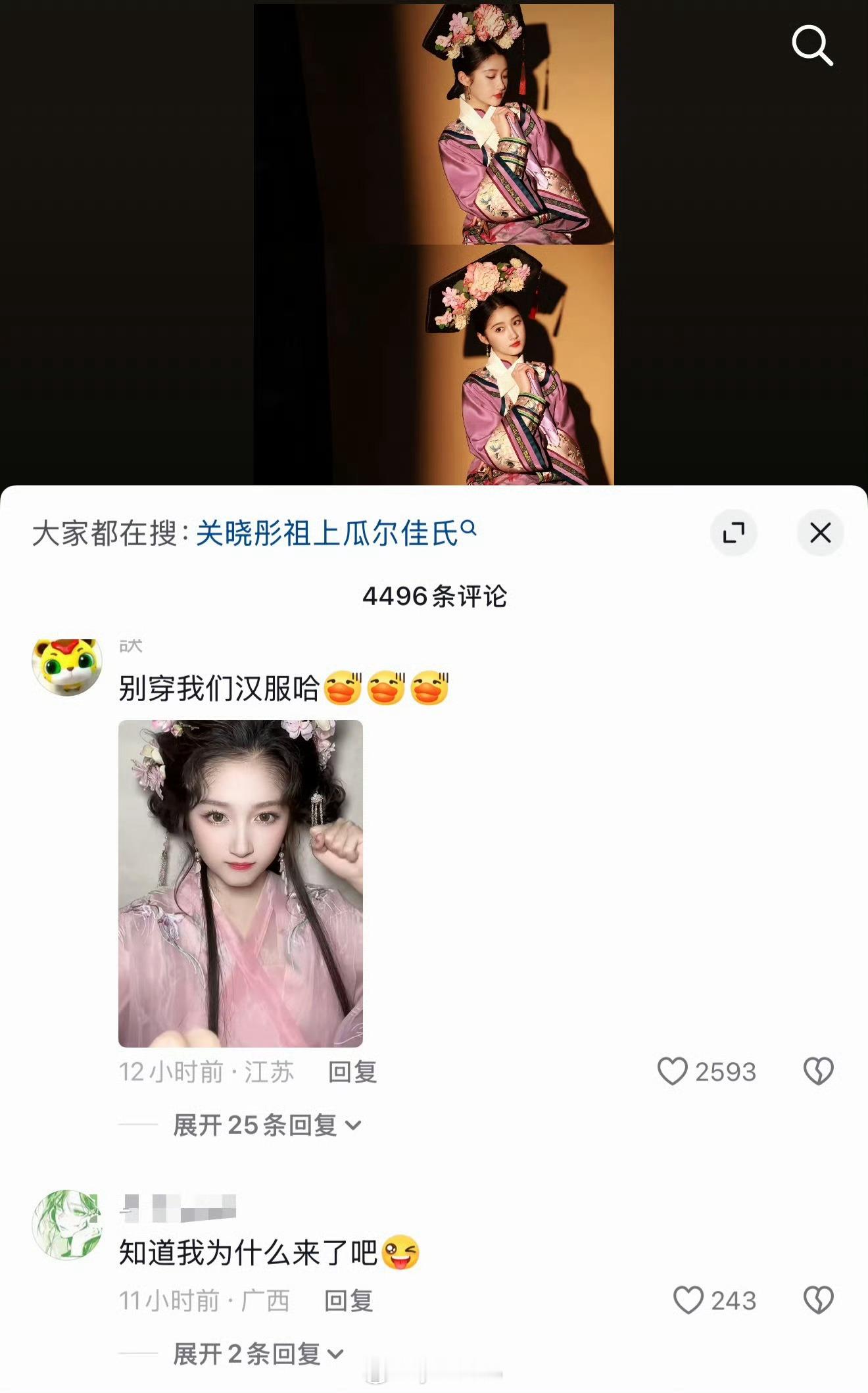The height and width of the screenshot is (1393, 868).
Task: Like the second comment with the heart icon
Action: (x=688, y=1300)
